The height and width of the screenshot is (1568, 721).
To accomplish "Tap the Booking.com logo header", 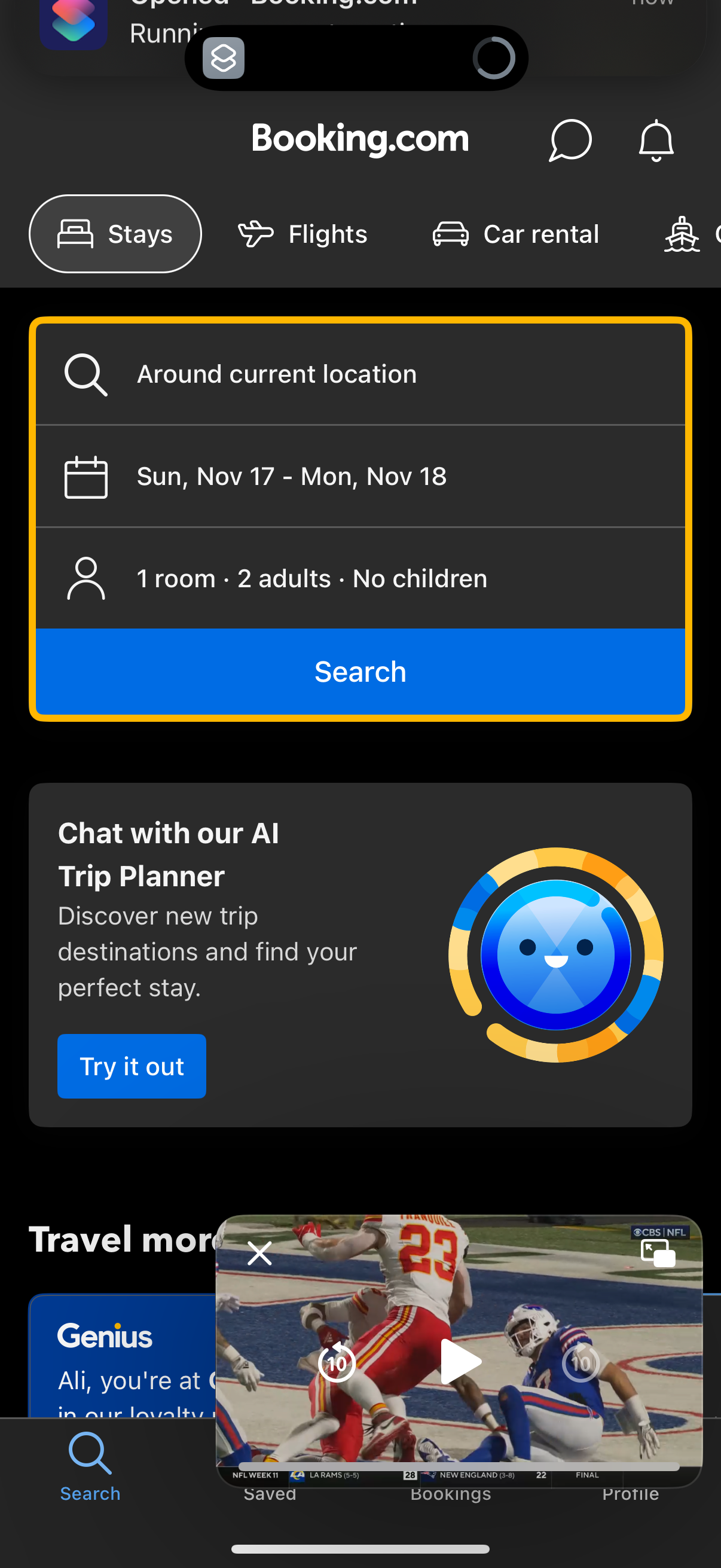I will tap(359, 138).
